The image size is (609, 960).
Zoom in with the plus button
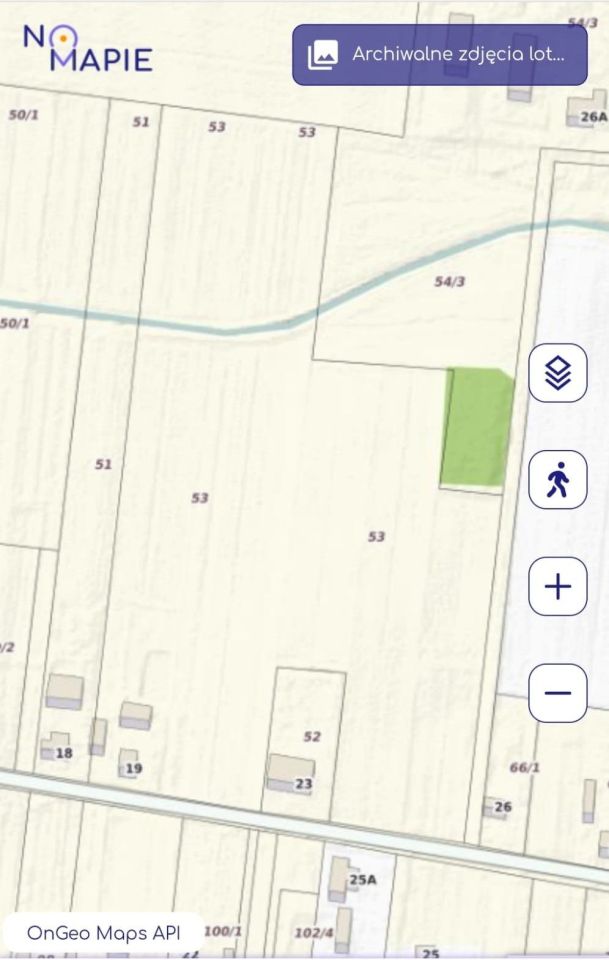(557, 586)
